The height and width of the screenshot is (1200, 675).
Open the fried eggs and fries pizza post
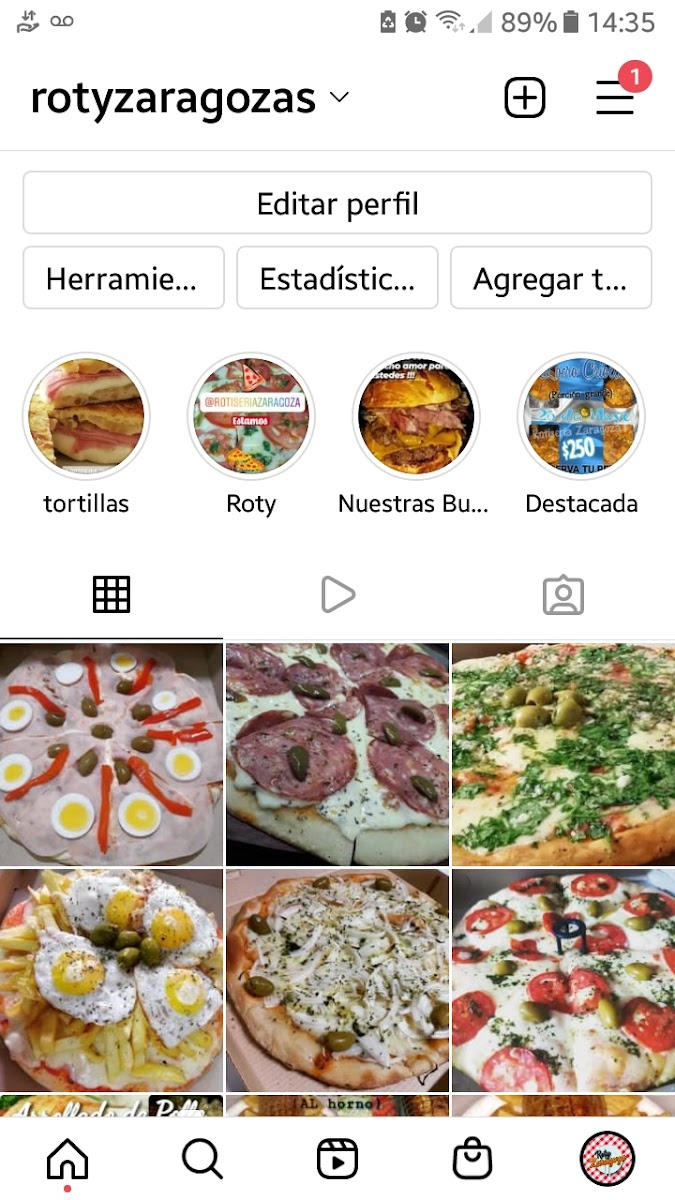[x=111, y=980]
